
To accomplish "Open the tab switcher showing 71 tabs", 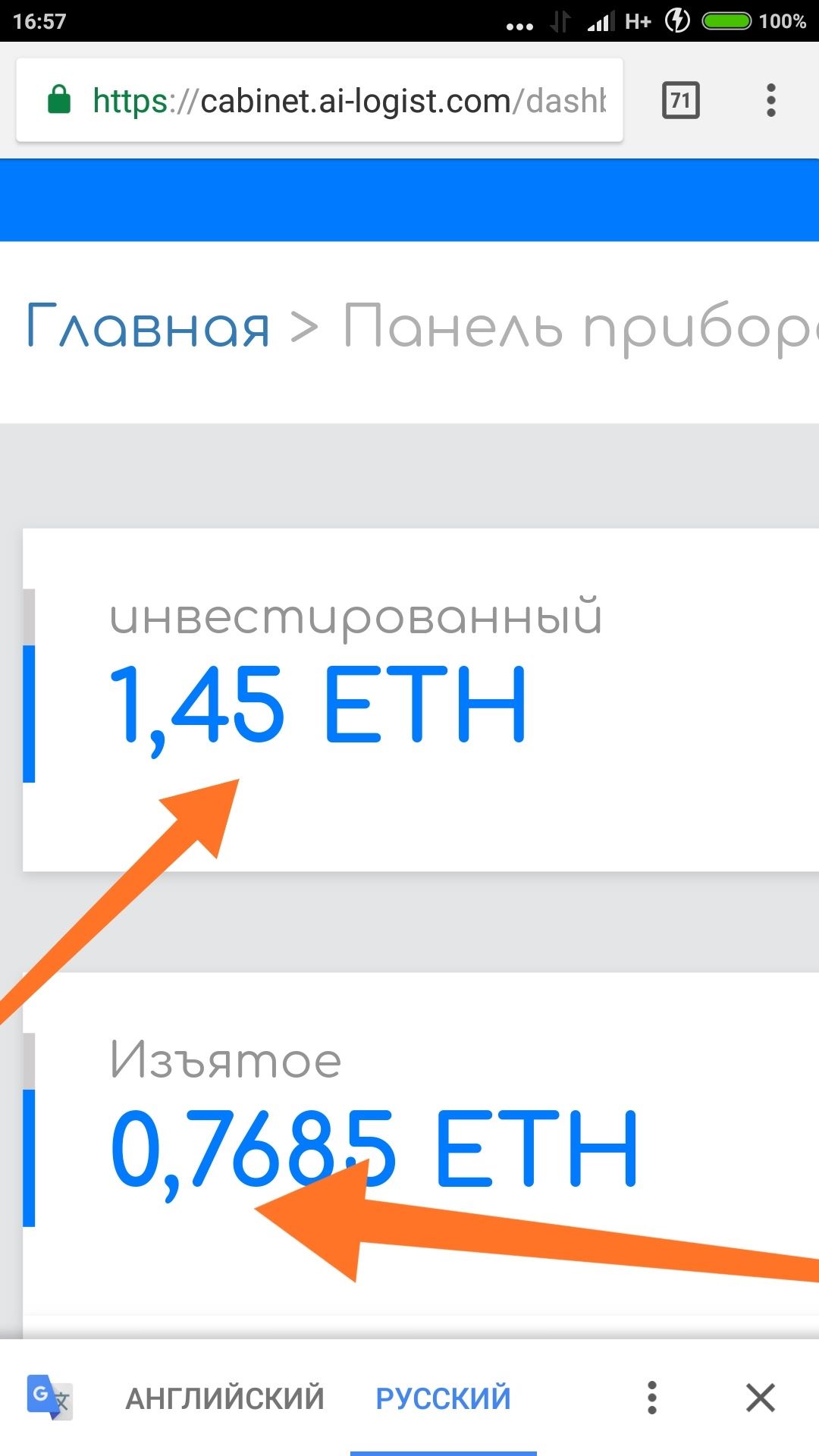I will (x=680, y=100).
